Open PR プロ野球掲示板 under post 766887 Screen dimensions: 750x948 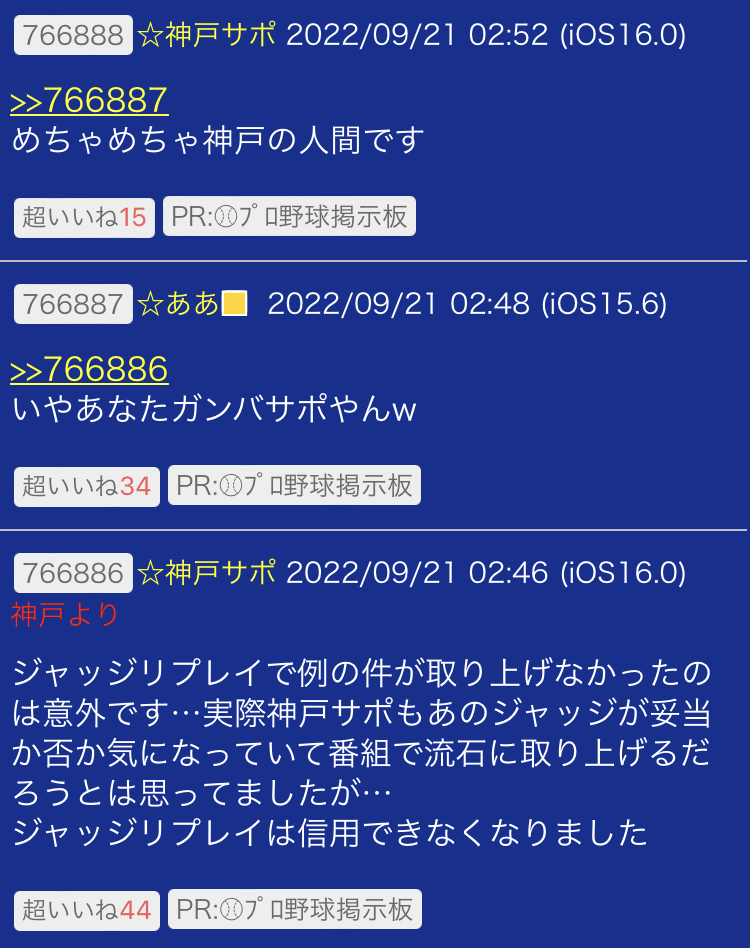tap(294, 486)
